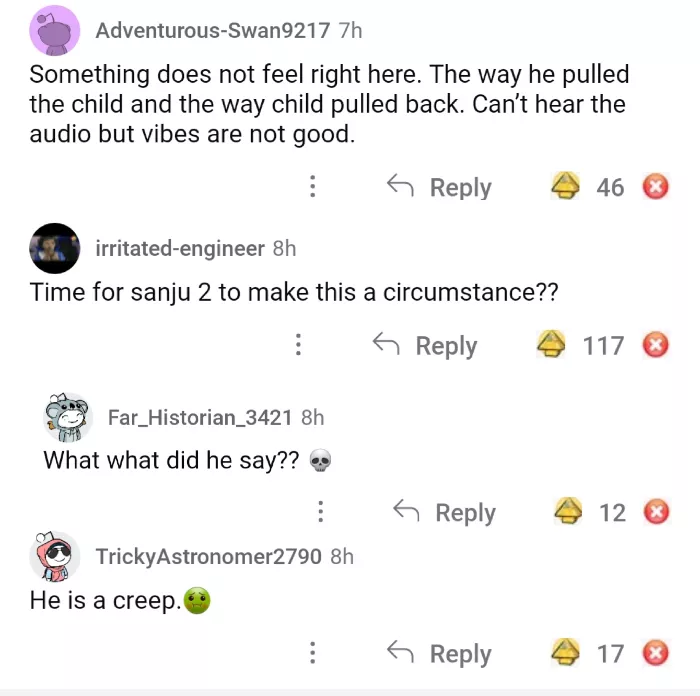700x696 pixels.
Task: Upvote Adventurous-Swan9217's comment
Action: [x=566, y=187]
